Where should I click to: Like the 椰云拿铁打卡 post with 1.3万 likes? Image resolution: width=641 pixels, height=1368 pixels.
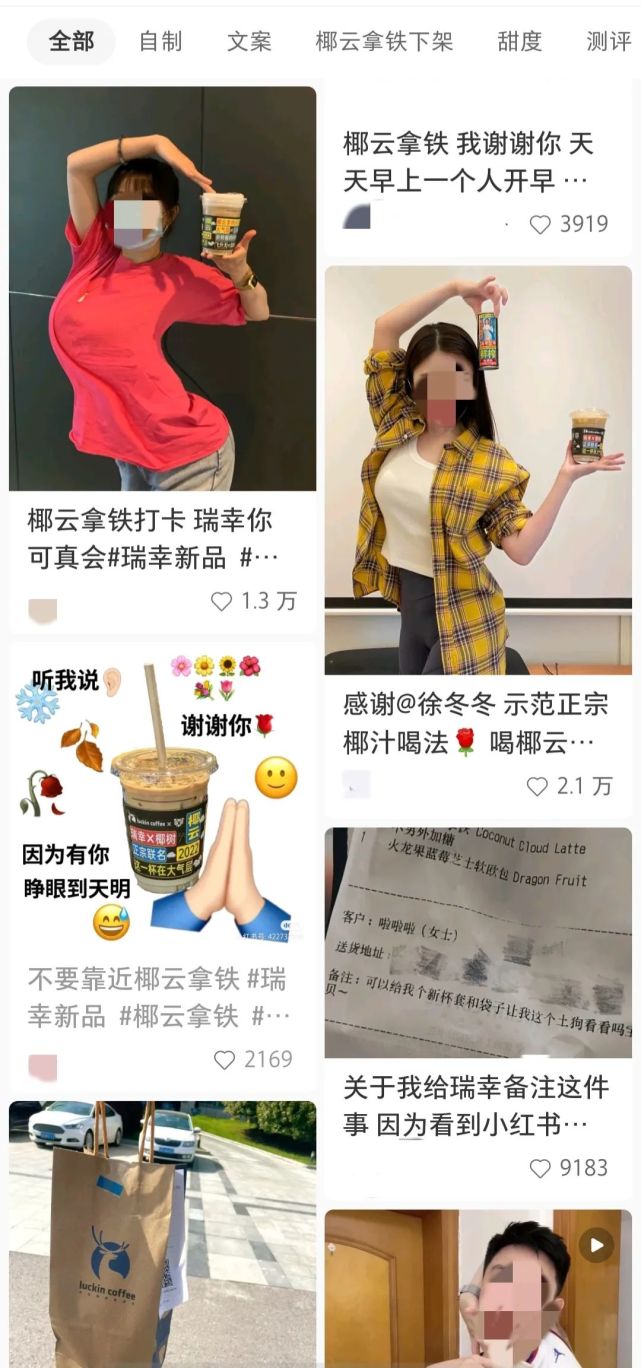tap(222, 601)
